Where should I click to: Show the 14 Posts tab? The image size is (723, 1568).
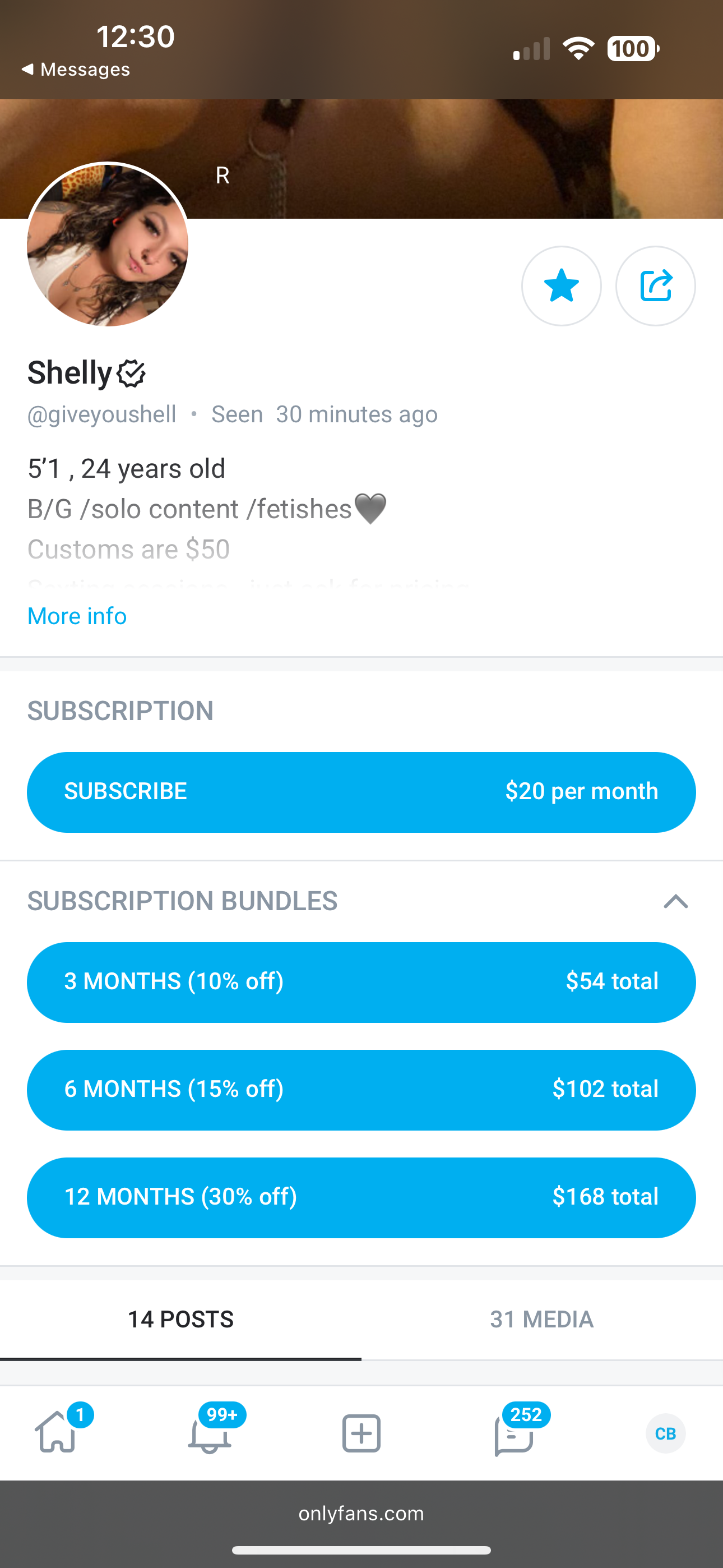180,1319
